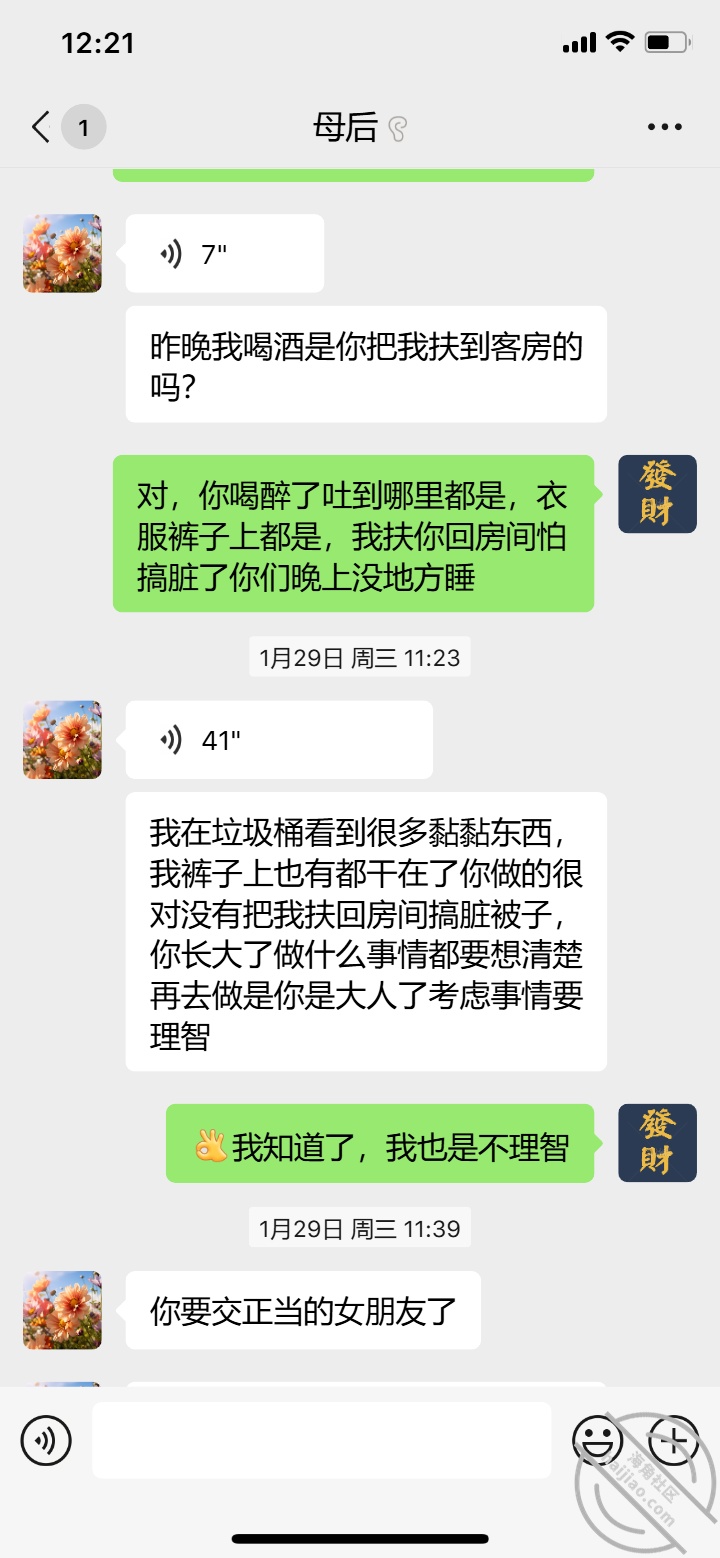This screenshot has height=1558, width=720.
Task: Switch to voice input mode
Action: pos(46,1441)
